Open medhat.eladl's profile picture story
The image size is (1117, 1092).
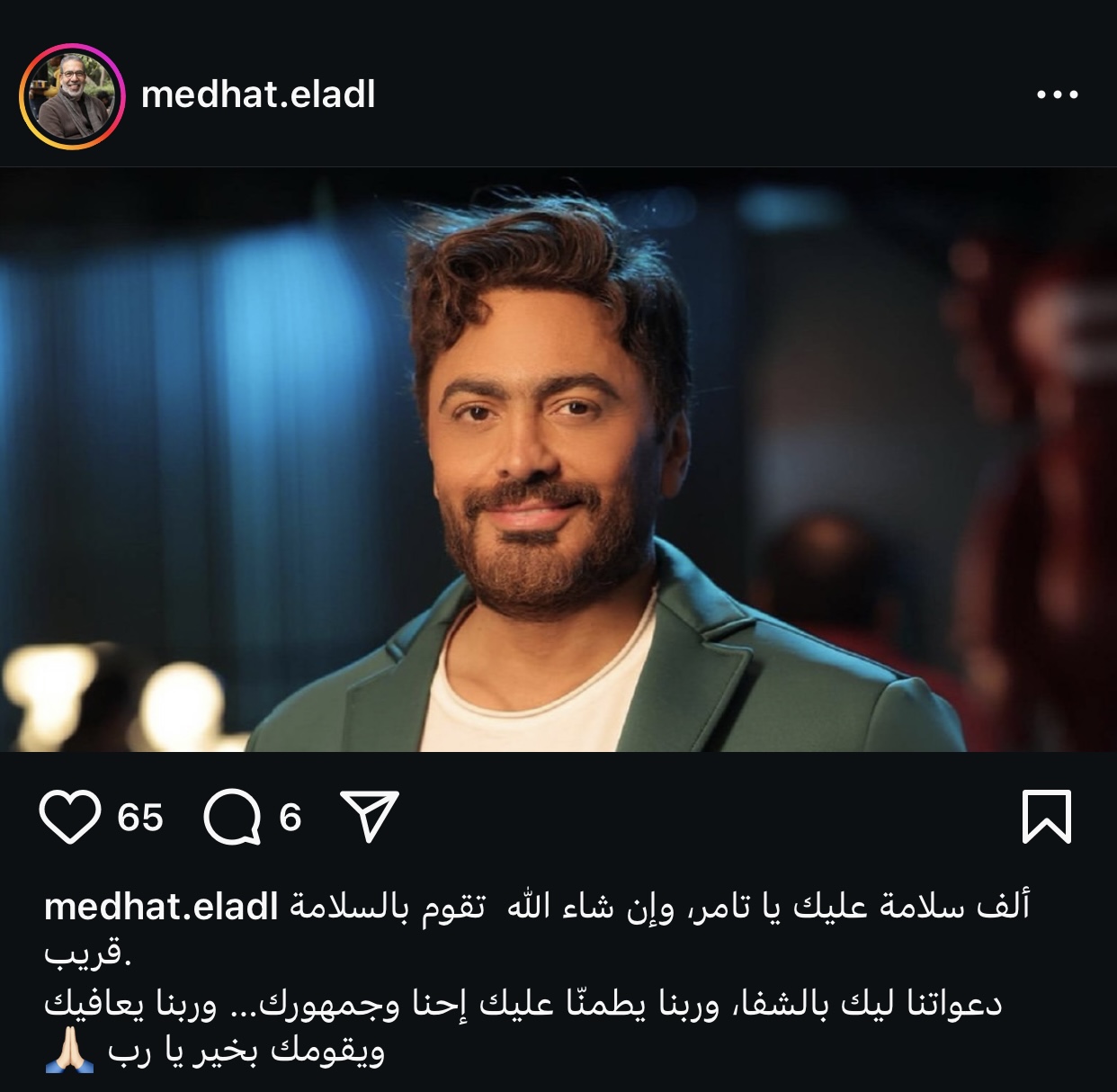71,96
